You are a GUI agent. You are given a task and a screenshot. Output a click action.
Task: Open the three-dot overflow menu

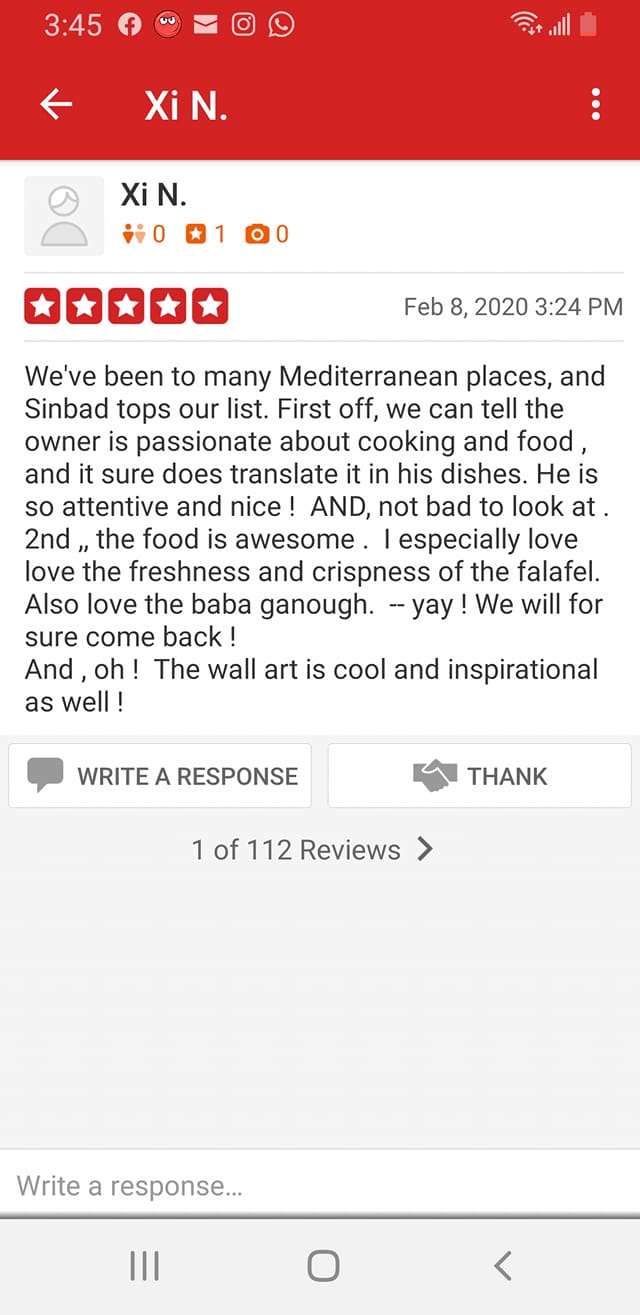(596, 104)
